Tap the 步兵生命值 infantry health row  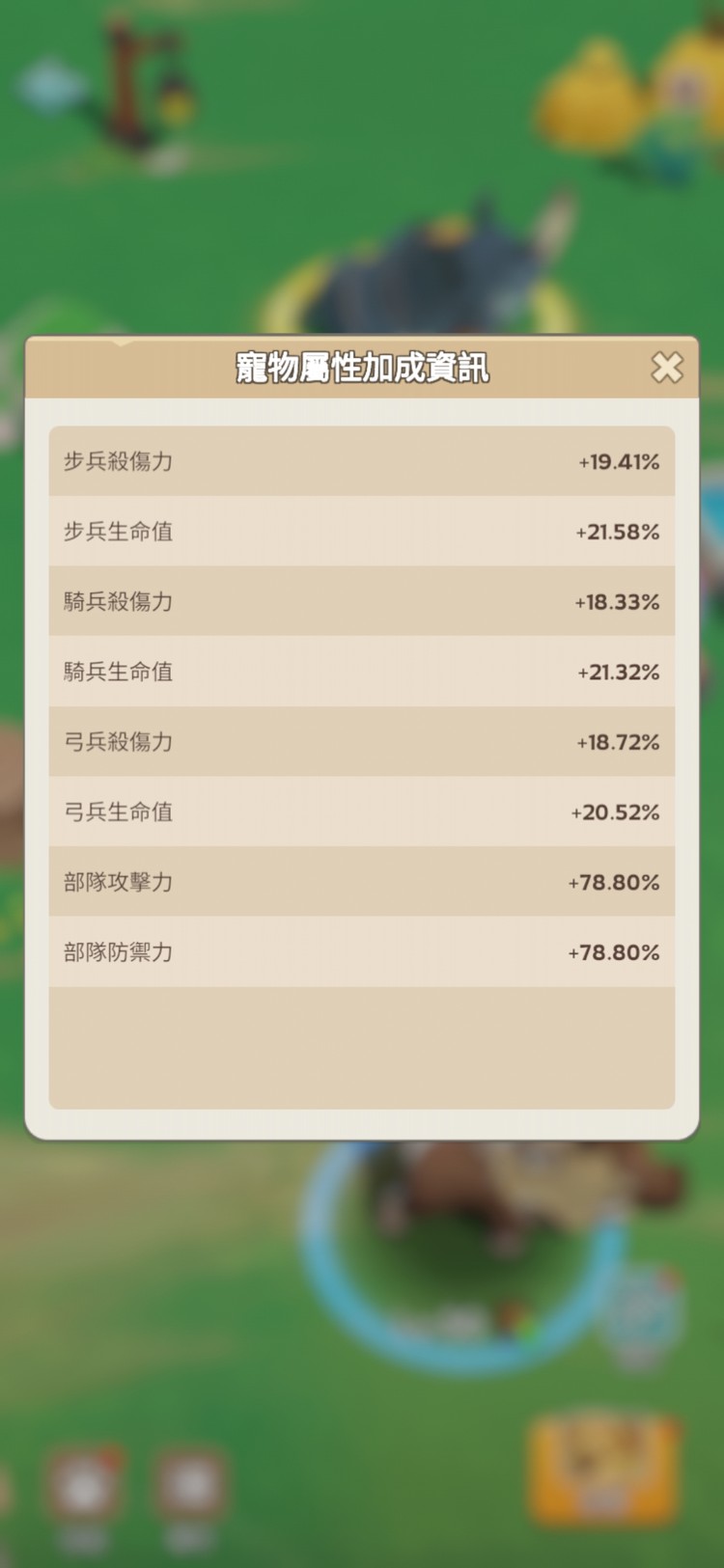(x=362, y=532)
